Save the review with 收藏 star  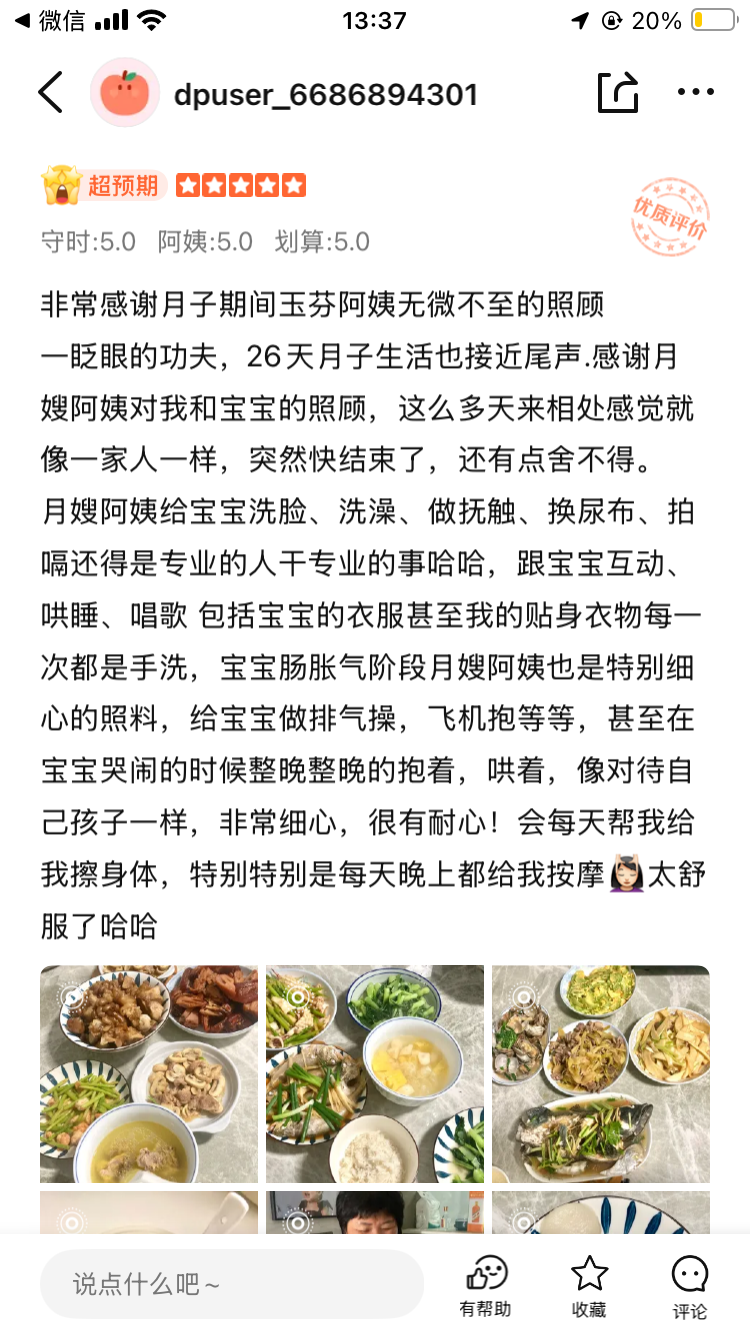[x=589, y=1286]
